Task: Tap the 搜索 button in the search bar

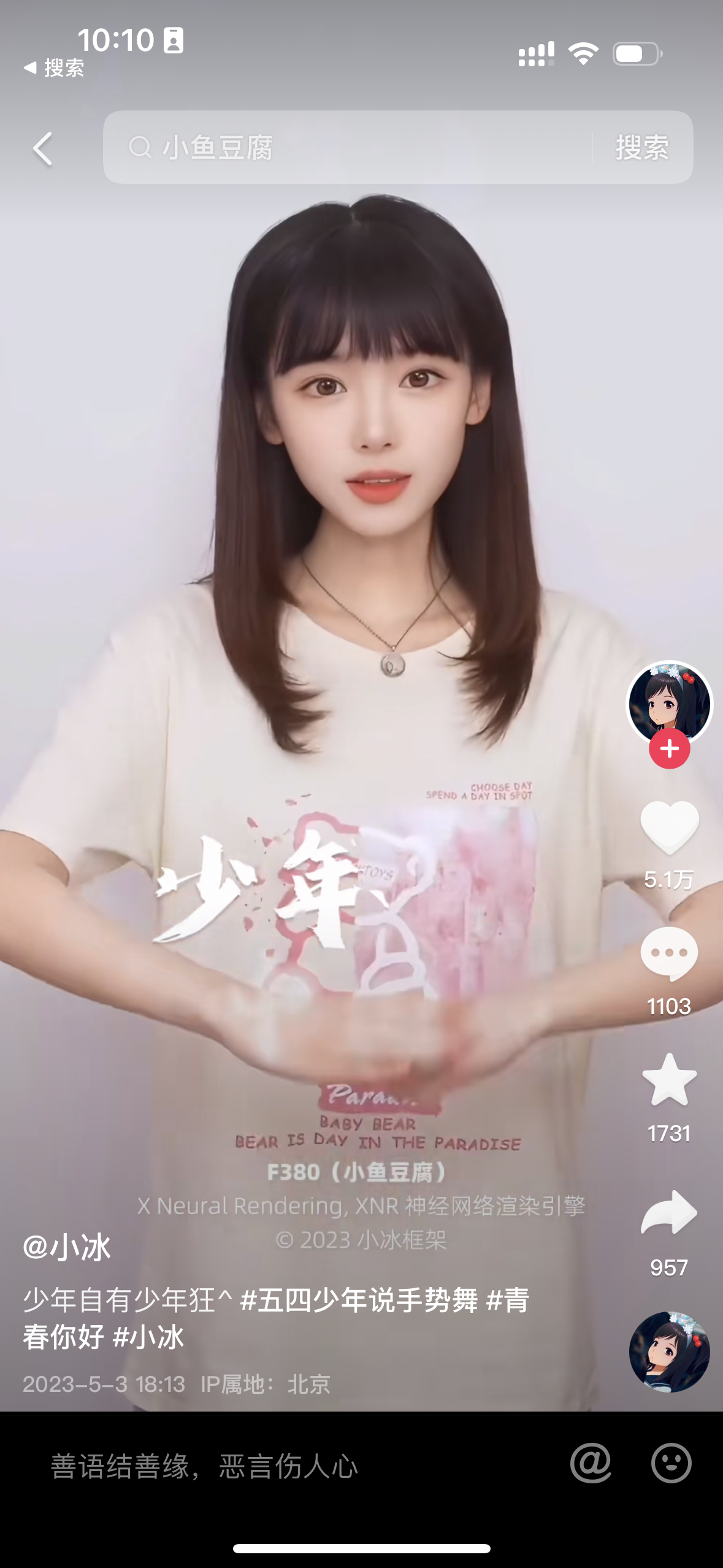Action: 641,148
